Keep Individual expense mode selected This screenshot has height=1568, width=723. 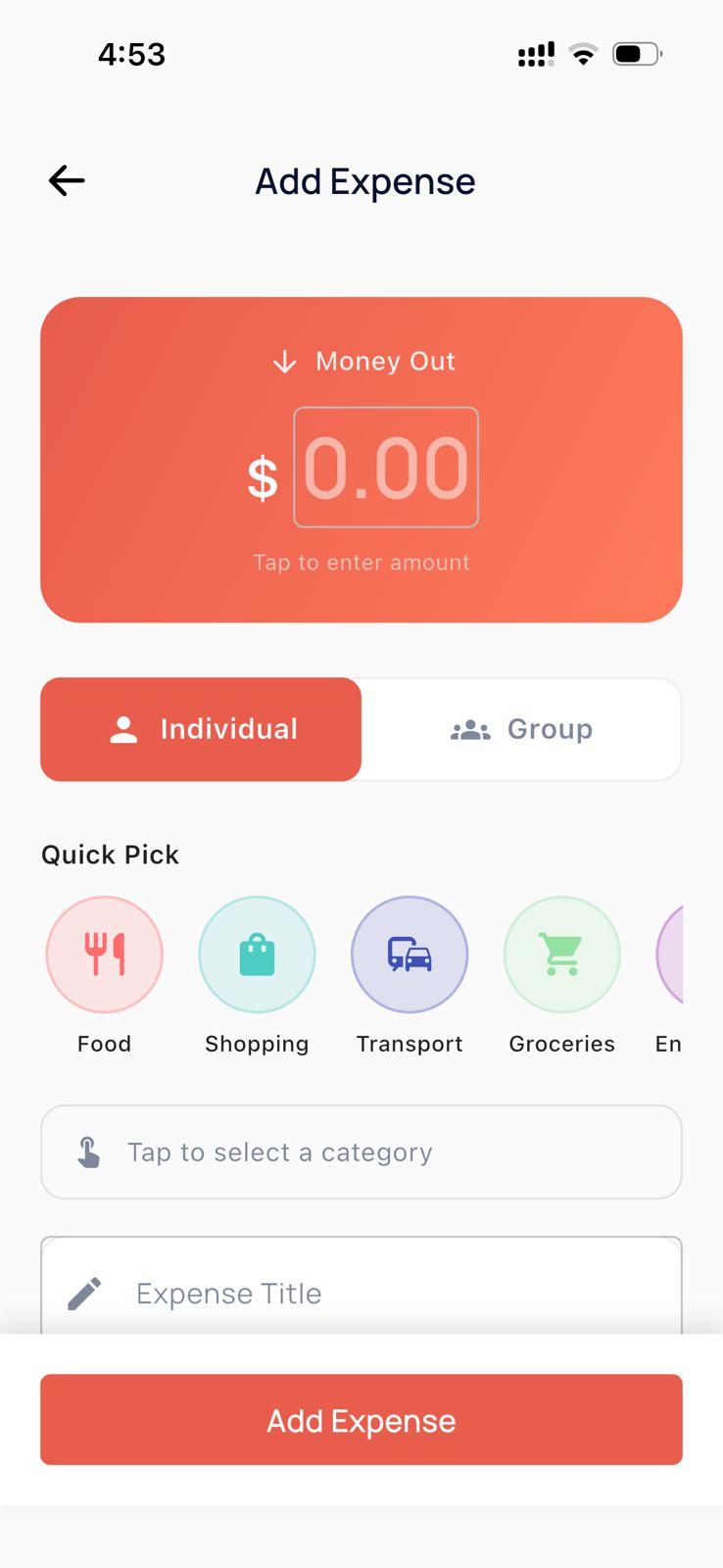point(201,729)
